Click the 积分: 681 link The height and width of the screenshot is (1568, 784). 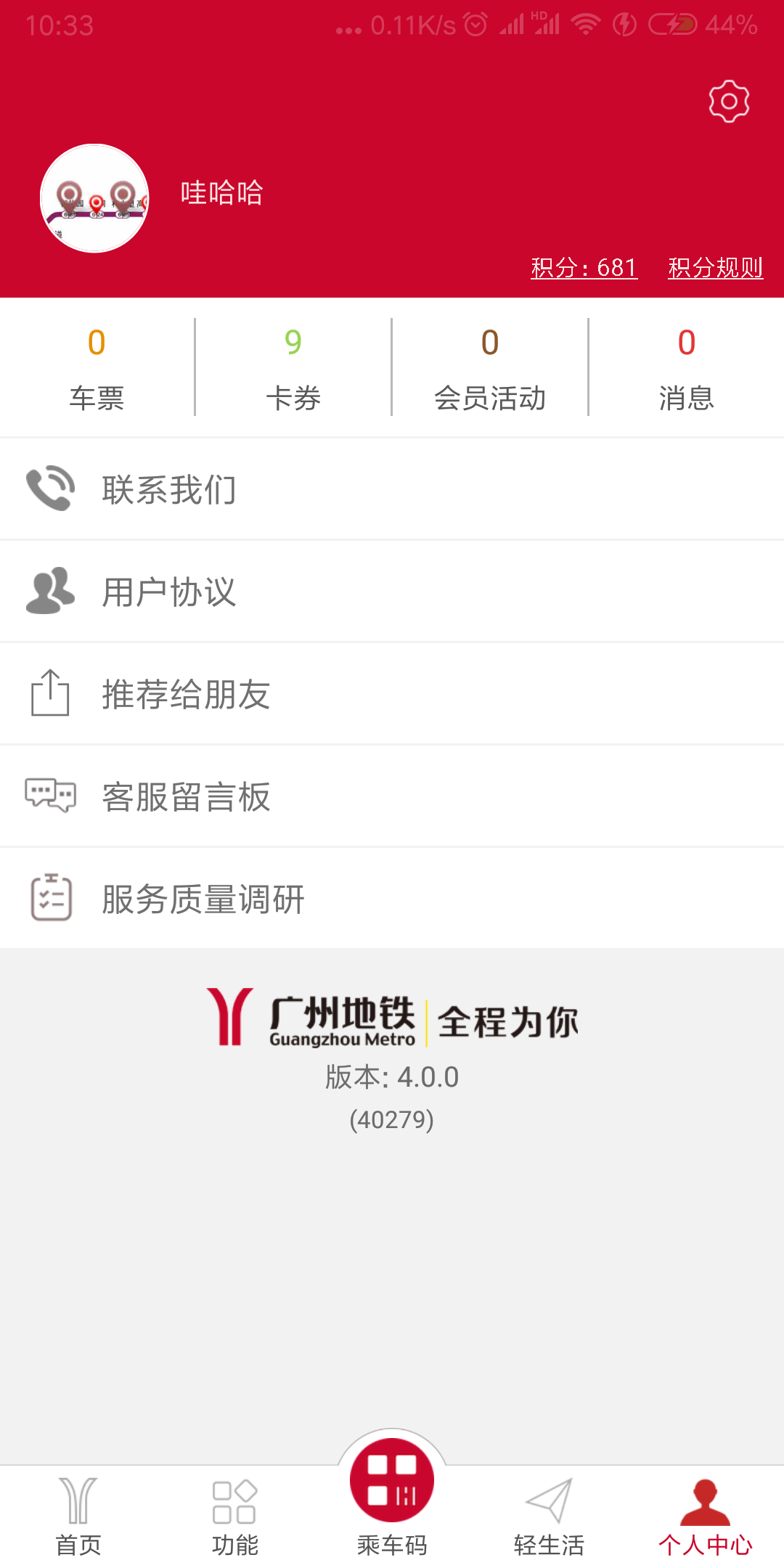pos(583,268)
